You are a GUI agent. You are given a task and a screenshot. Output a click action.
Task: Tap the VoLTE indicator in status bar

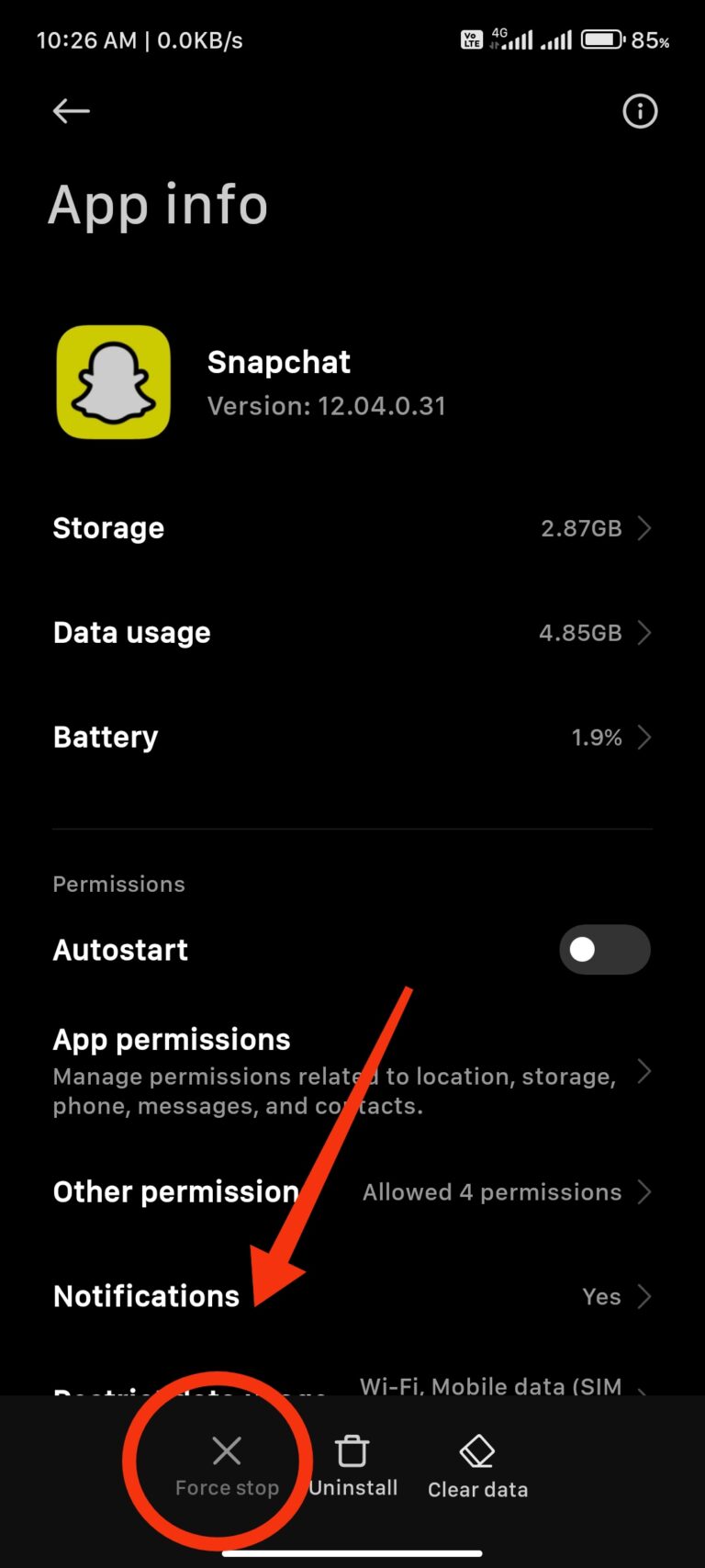click(x=471, y=39)
